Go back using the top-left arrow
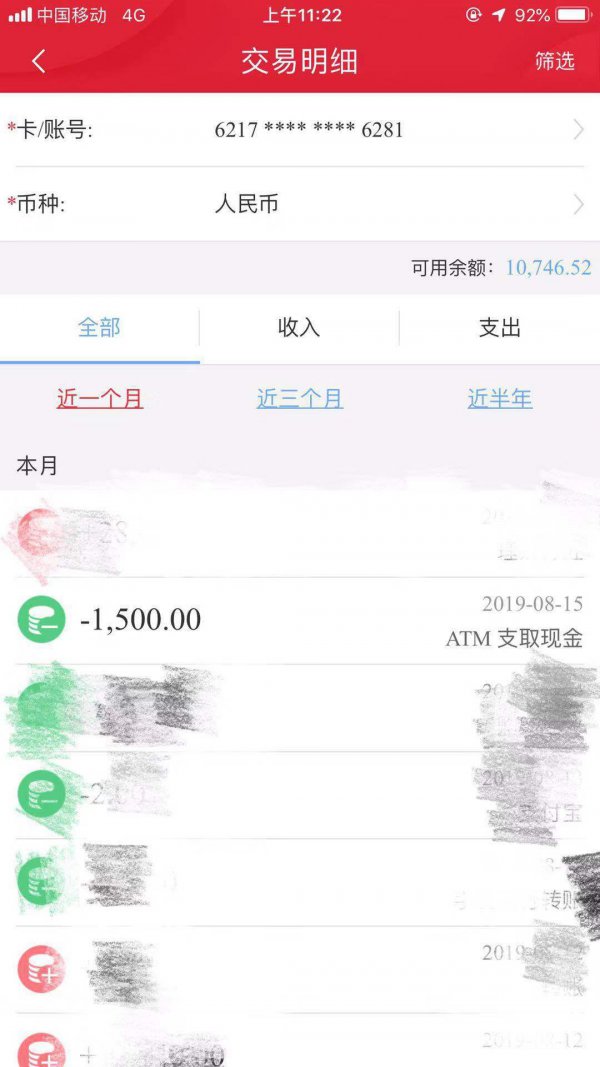Screen dimensions: 600x1067 tap(39, 61)
